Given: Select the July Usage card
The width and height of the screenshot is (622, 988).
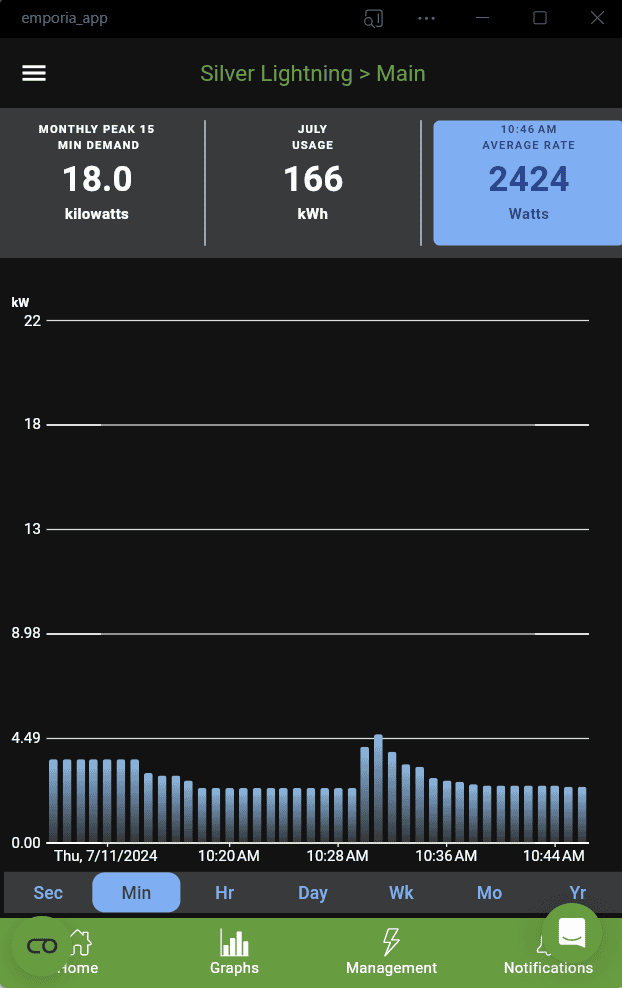Looking at the screenshot, I should click(x=313, y=172).
